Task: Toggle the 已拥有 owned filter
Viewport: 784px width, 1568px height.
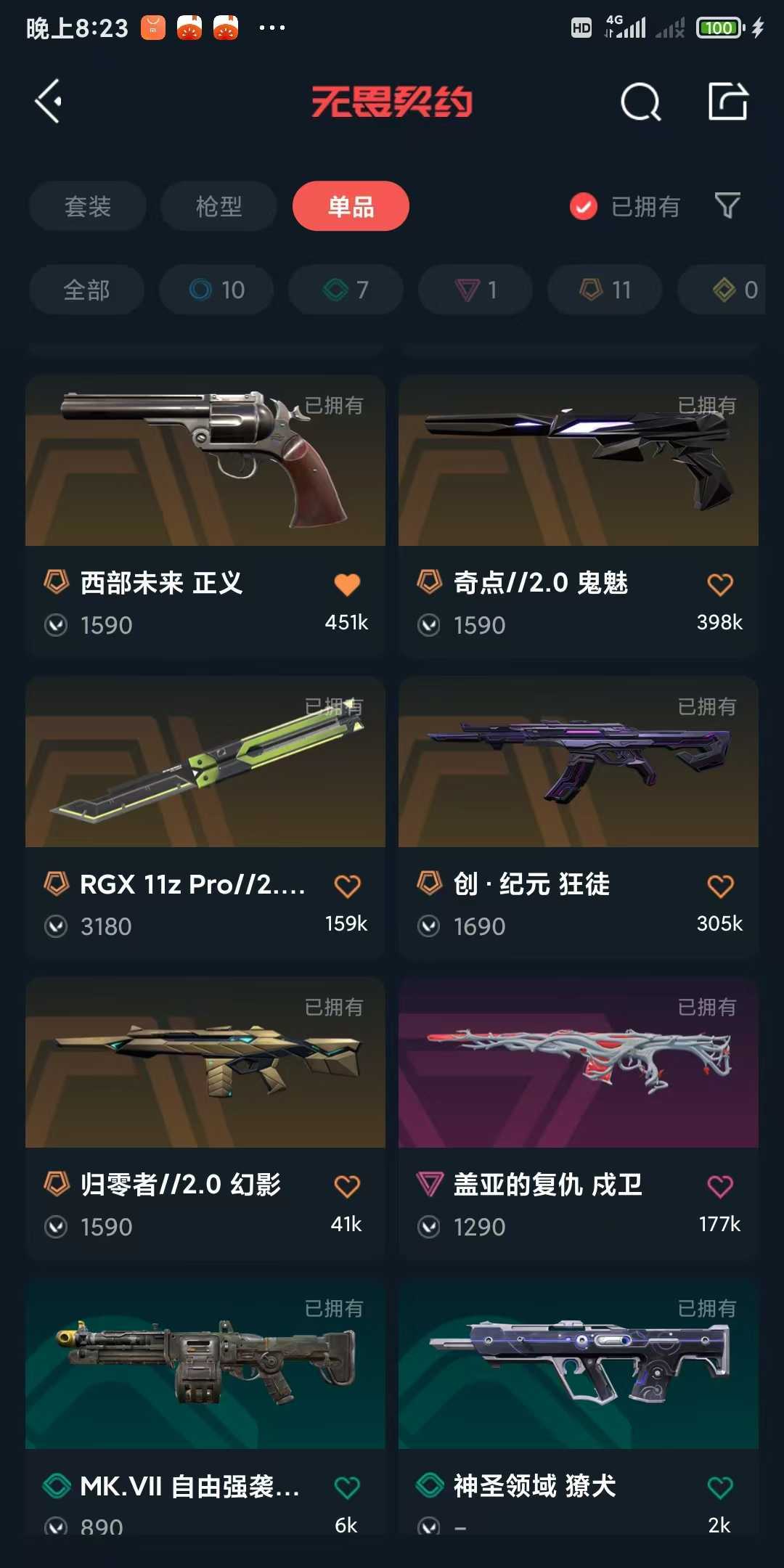Action: tap(626, 206)
